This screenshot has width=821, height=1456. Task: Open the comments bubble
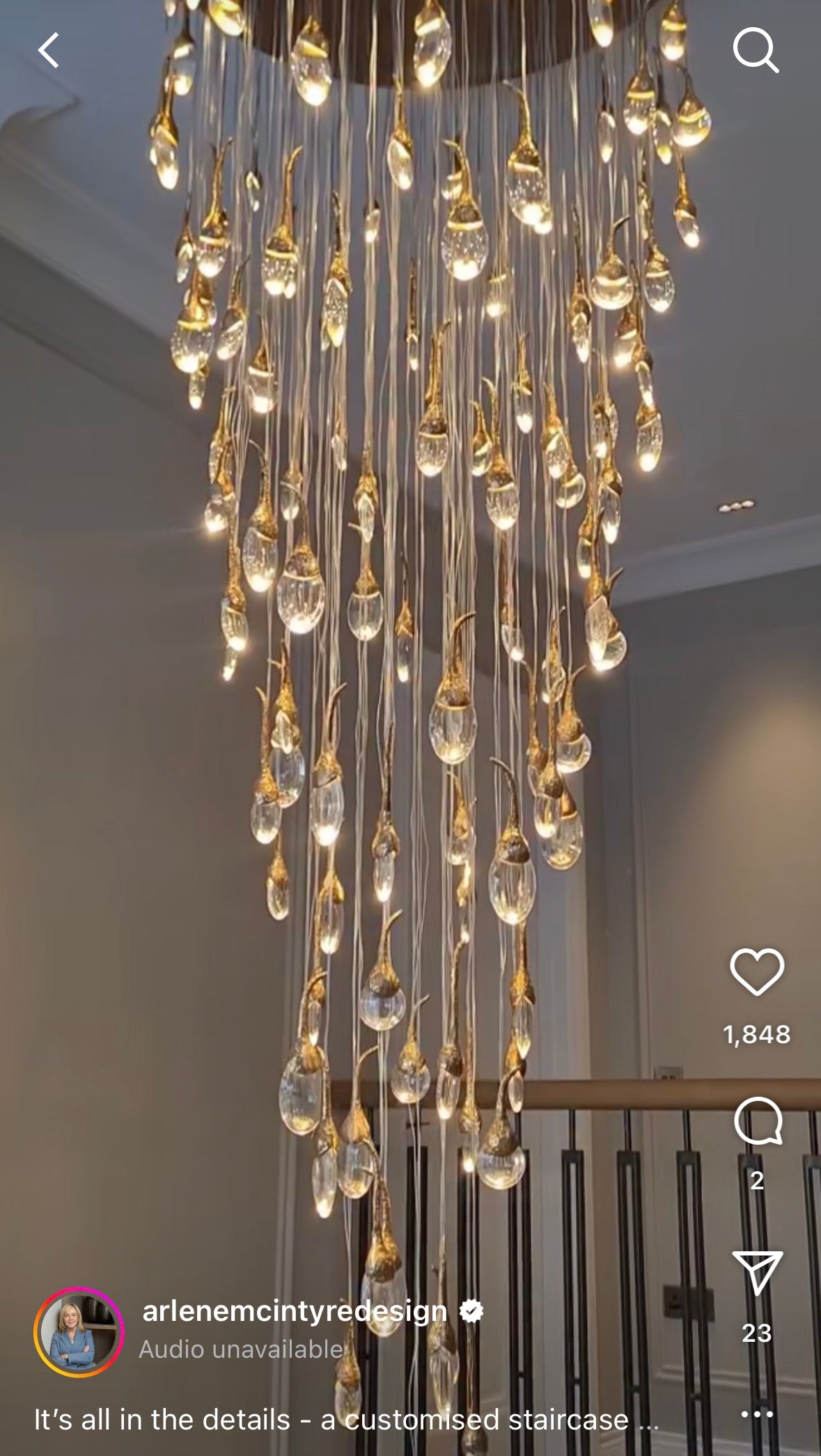click(x=757, y=1122)
